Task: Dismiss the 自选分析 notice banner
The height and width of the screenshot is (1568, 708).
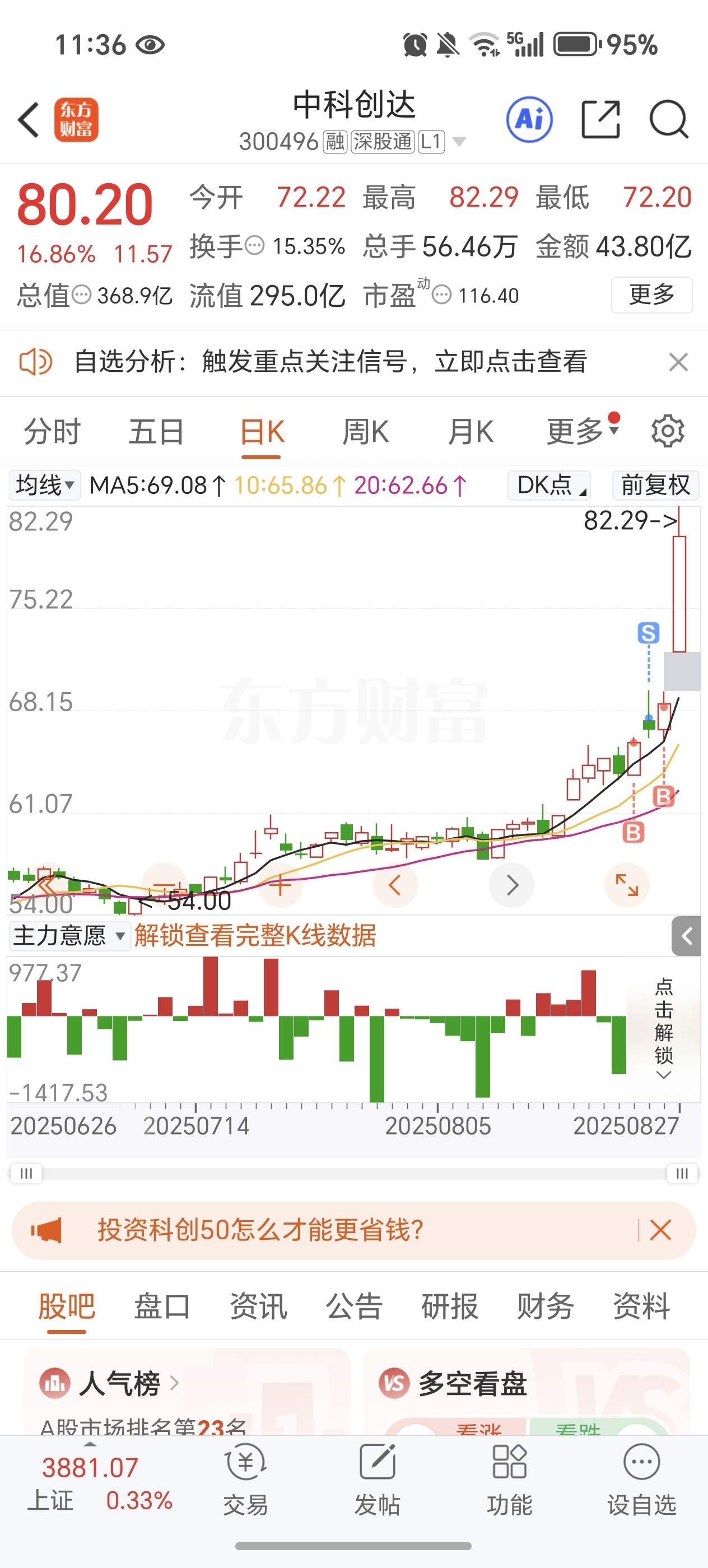Action: click(x=678, y=362)
